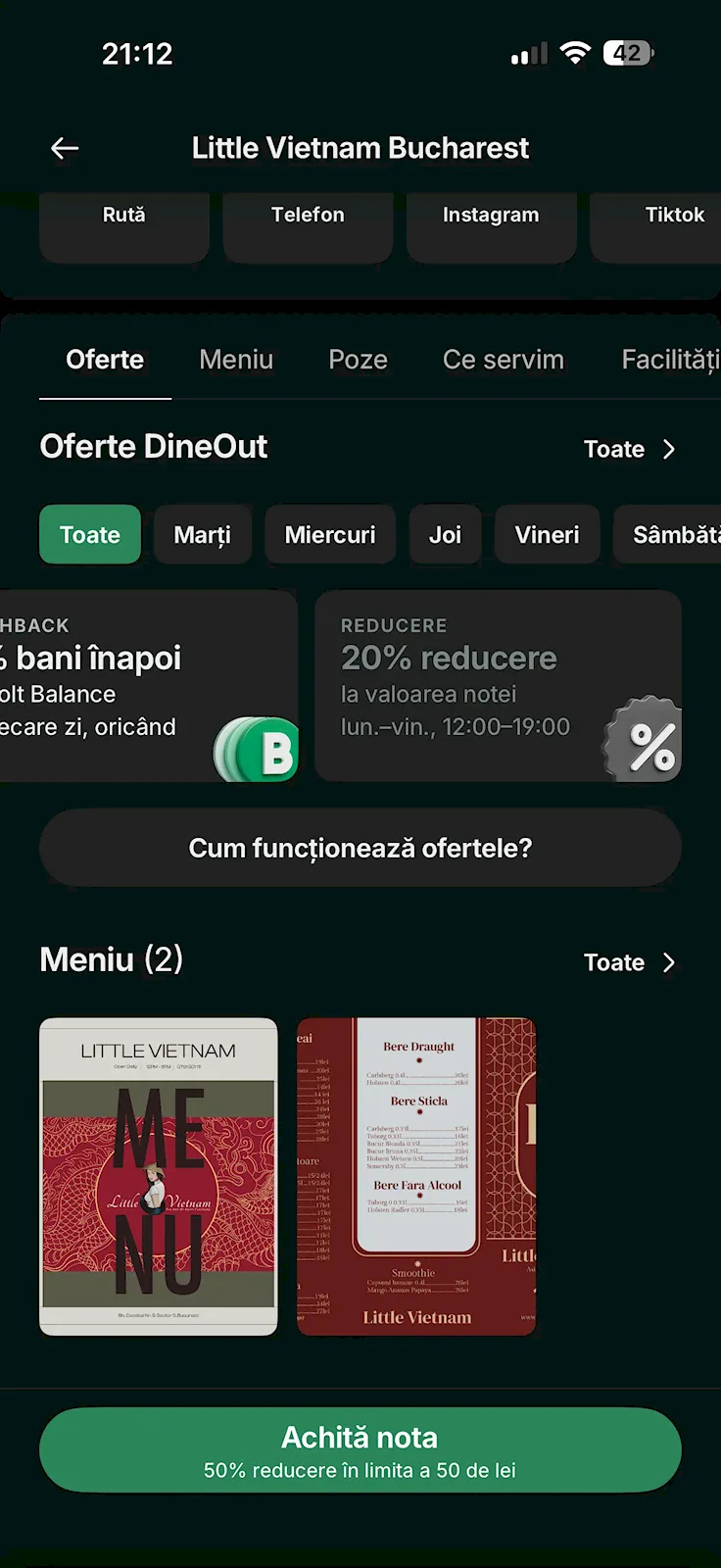
Task: Filter offers by Miercuri
Action: 330,535
